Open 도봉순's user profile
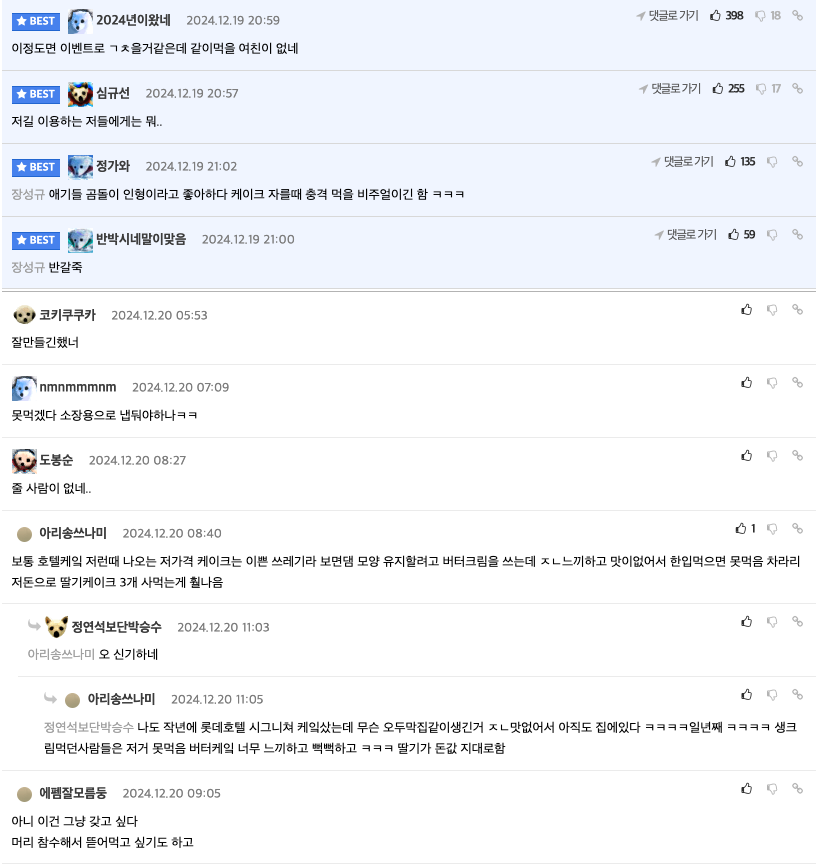816x867 pixels. click(56, 460)
